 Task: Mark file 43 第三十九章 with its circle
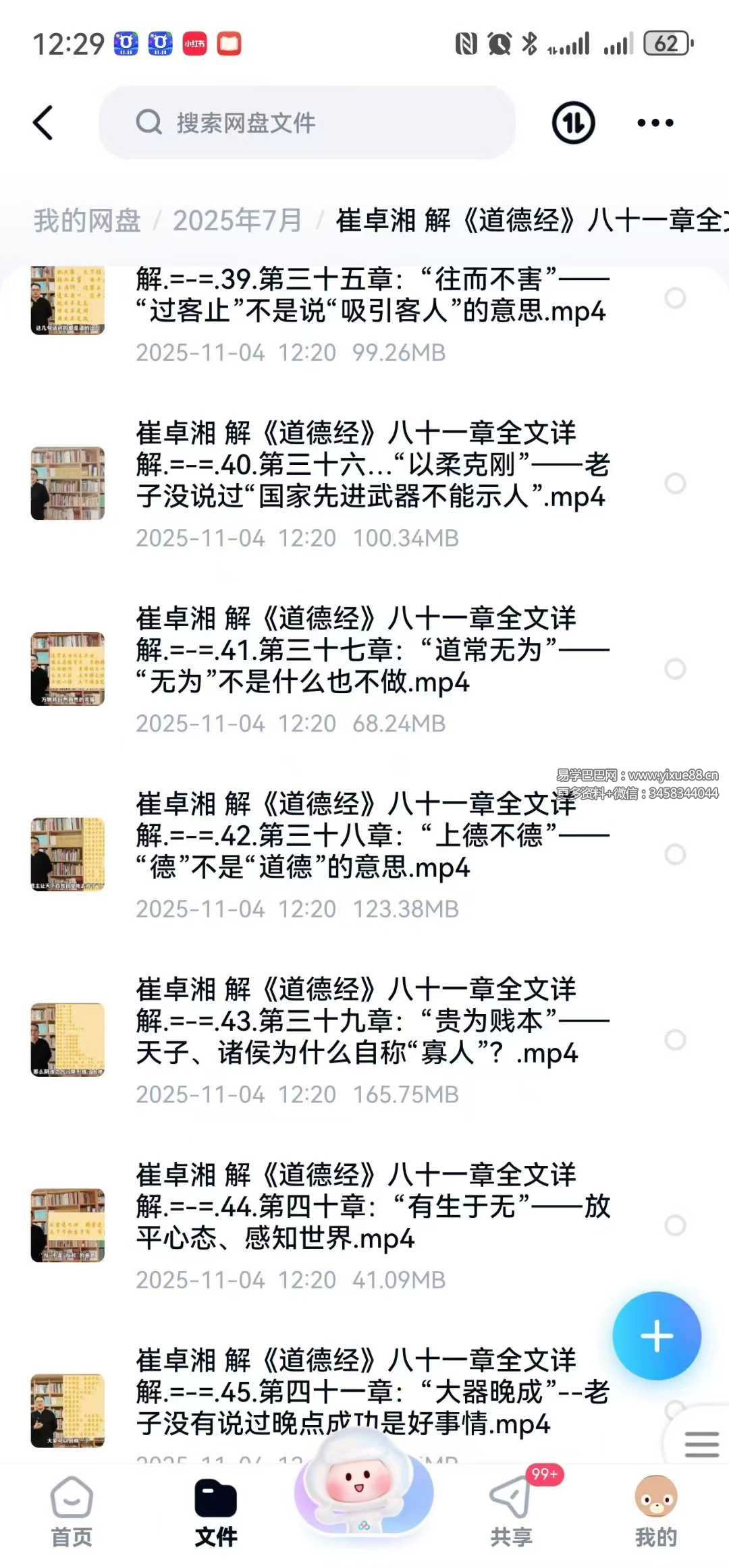675,1040
